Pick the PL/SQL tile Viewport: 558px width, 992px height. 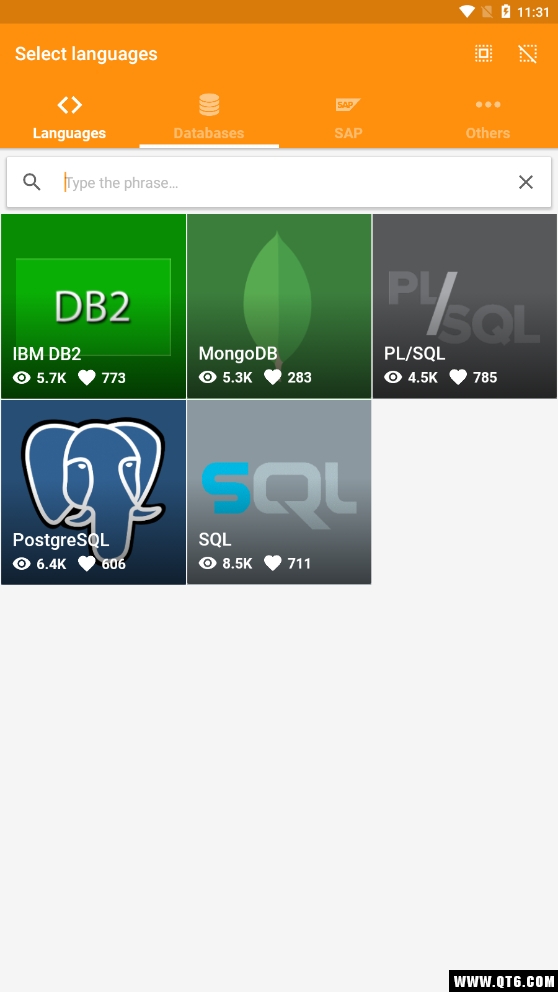(x=465, y=306)
